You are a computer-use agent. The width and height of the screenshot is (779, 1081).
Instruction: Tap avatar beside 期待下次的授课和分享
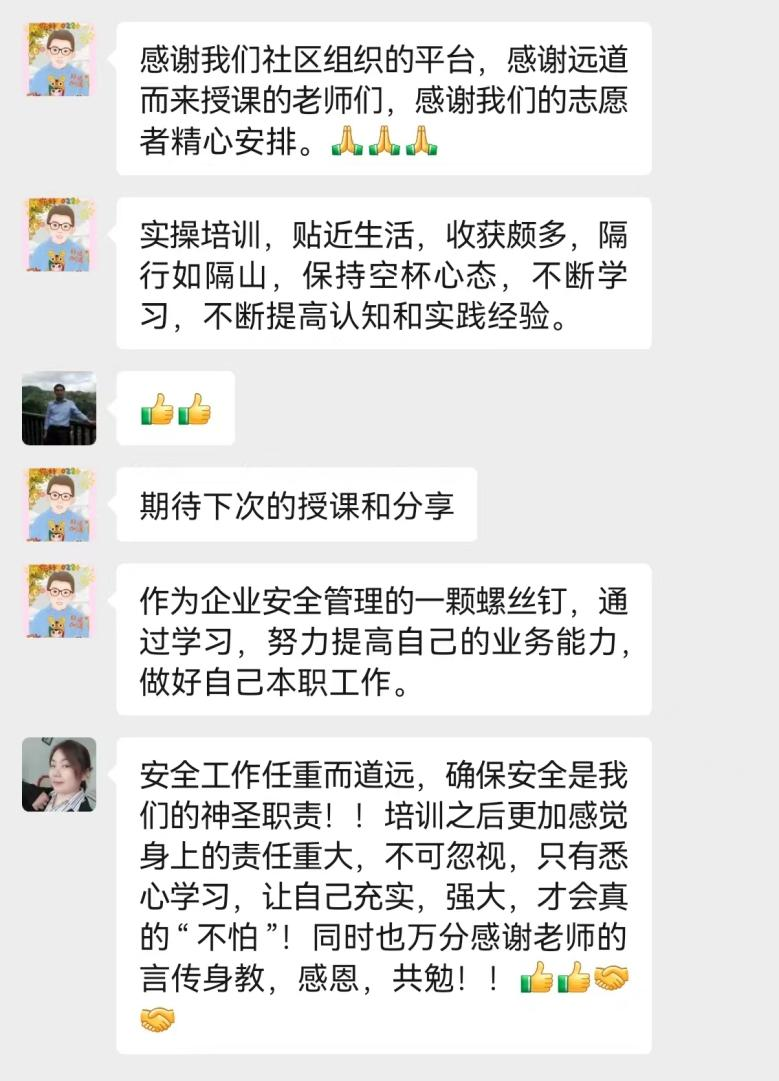pyautogui.click(x=59, y=505)
